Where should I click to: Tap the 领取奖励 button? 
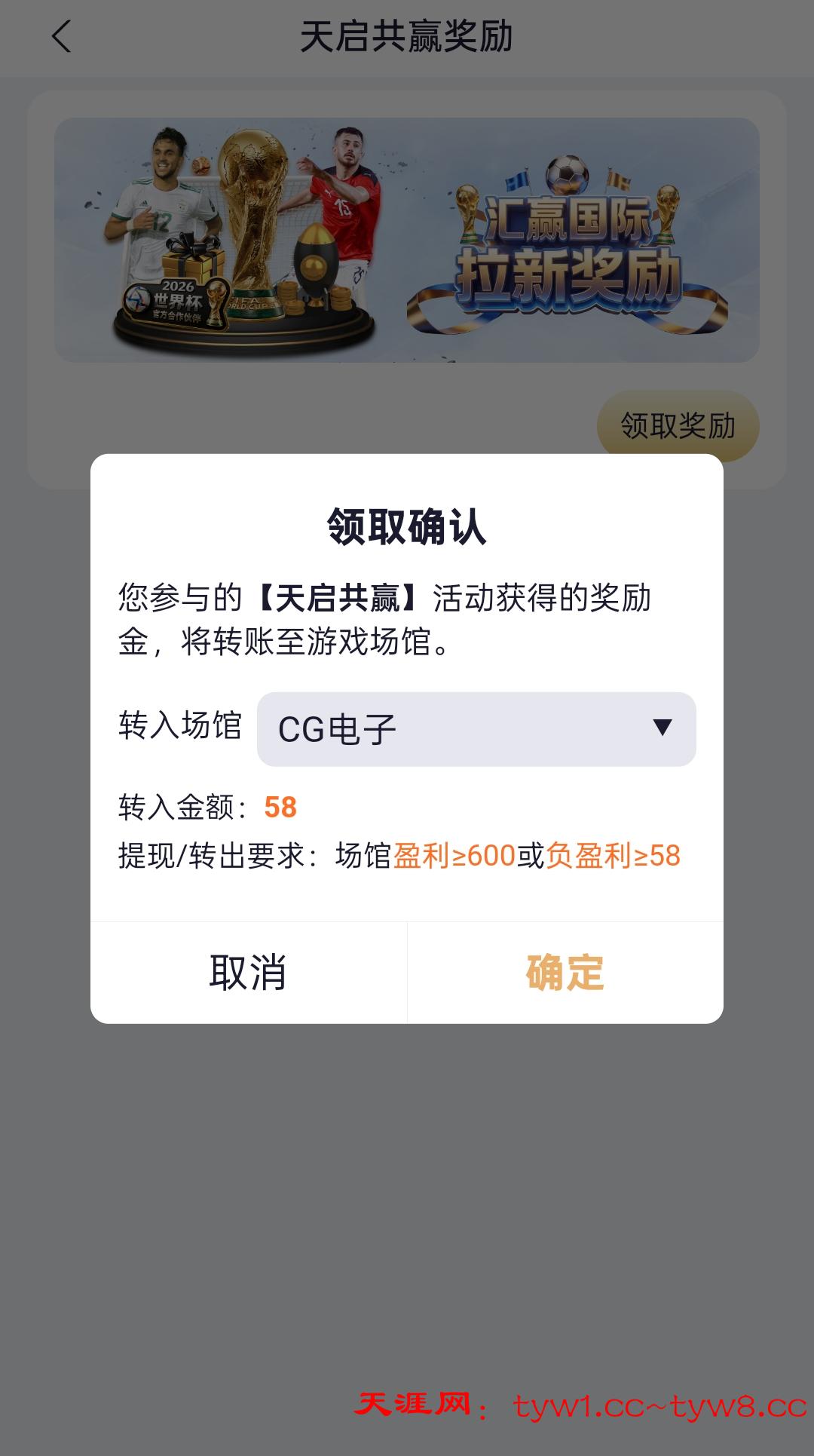point(677,426)
